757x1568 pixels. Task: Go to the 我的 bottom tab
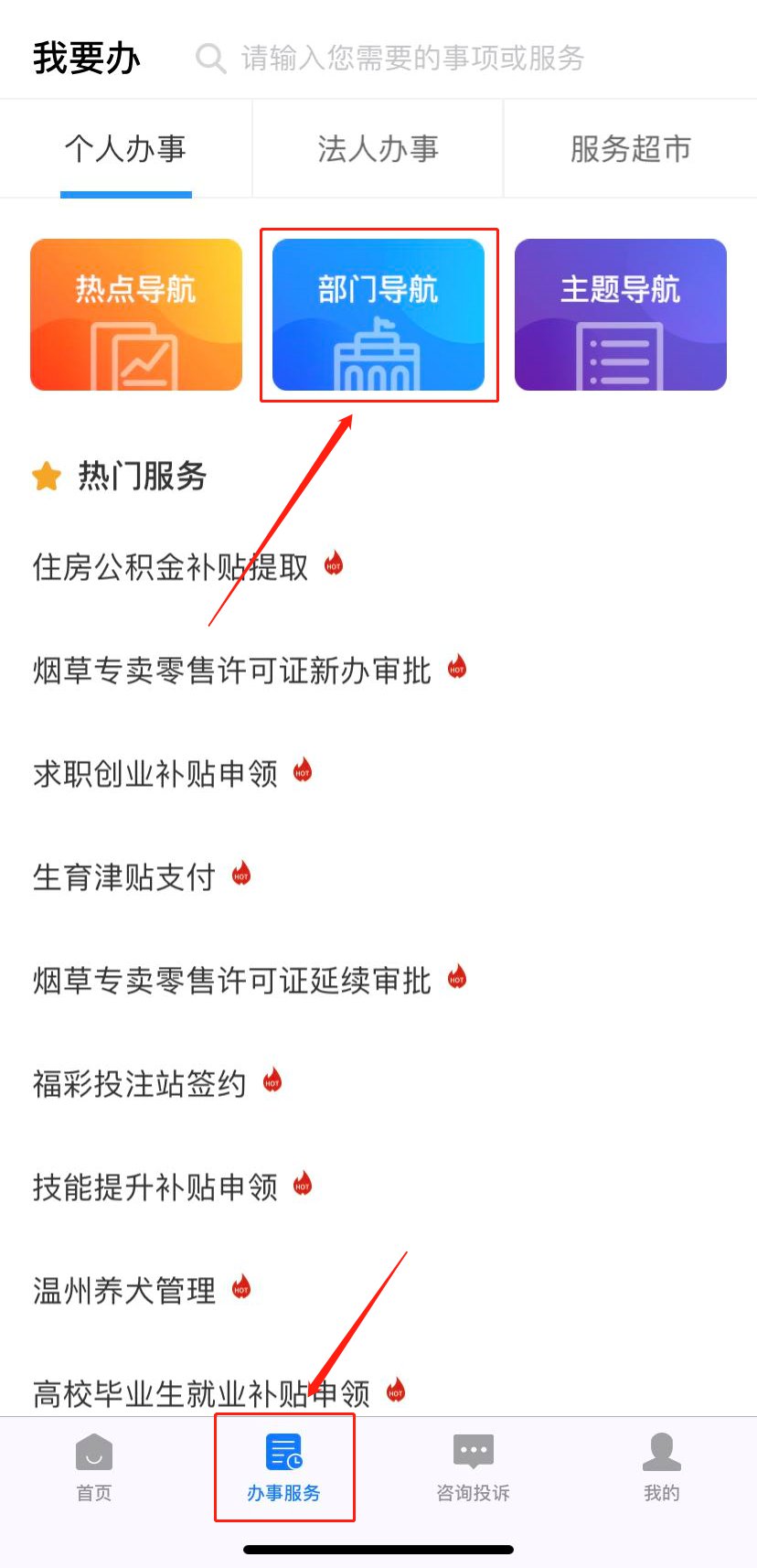click(x=661, y=1466)
